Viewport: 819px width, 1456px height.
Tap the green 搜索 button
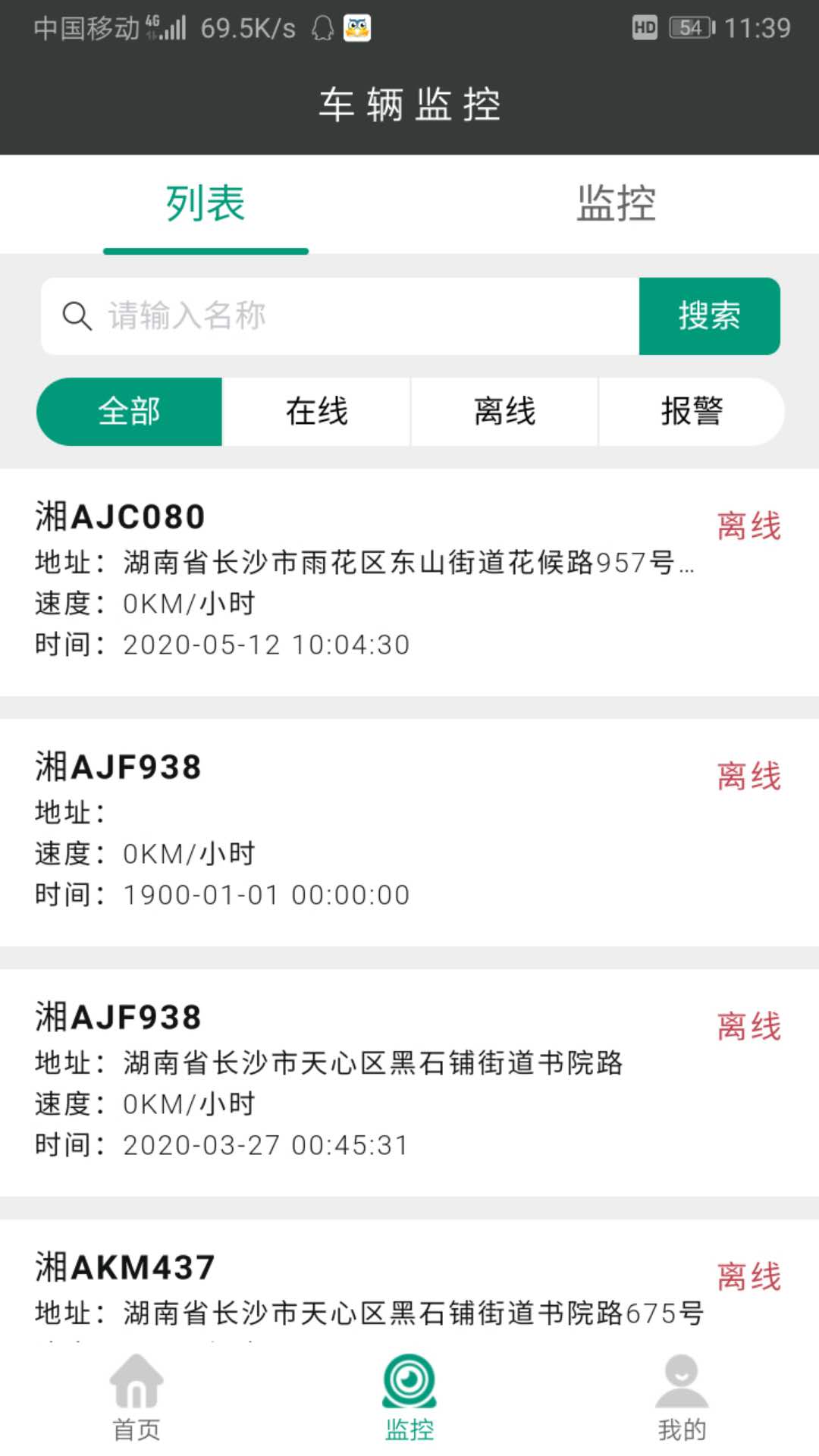pyautogui.click(x=709, y=316)
